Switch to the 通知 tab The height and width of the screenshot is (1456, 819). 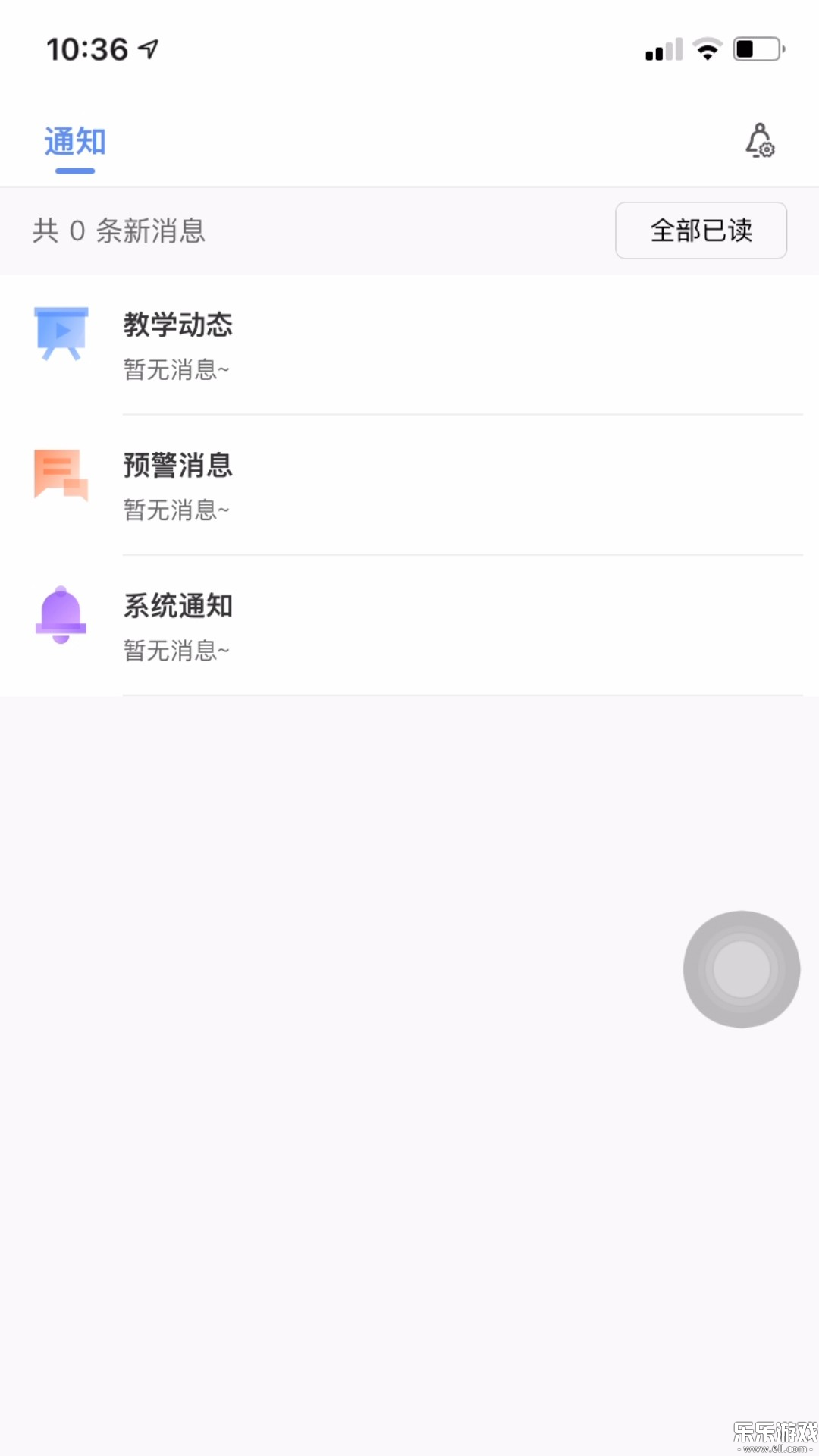75,141
